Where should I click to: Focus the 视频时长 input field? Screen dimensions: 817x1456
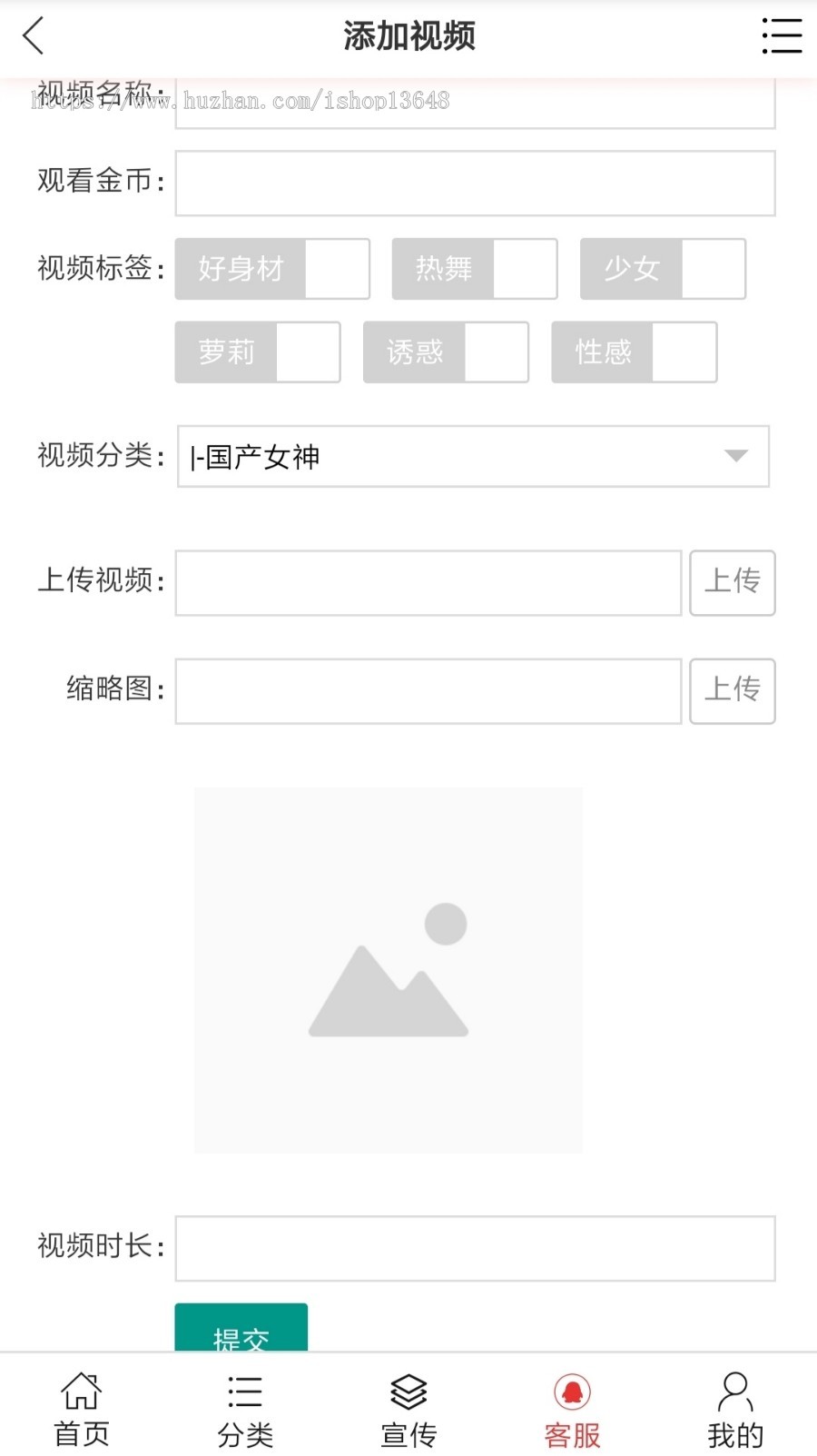pos(475,1248)
